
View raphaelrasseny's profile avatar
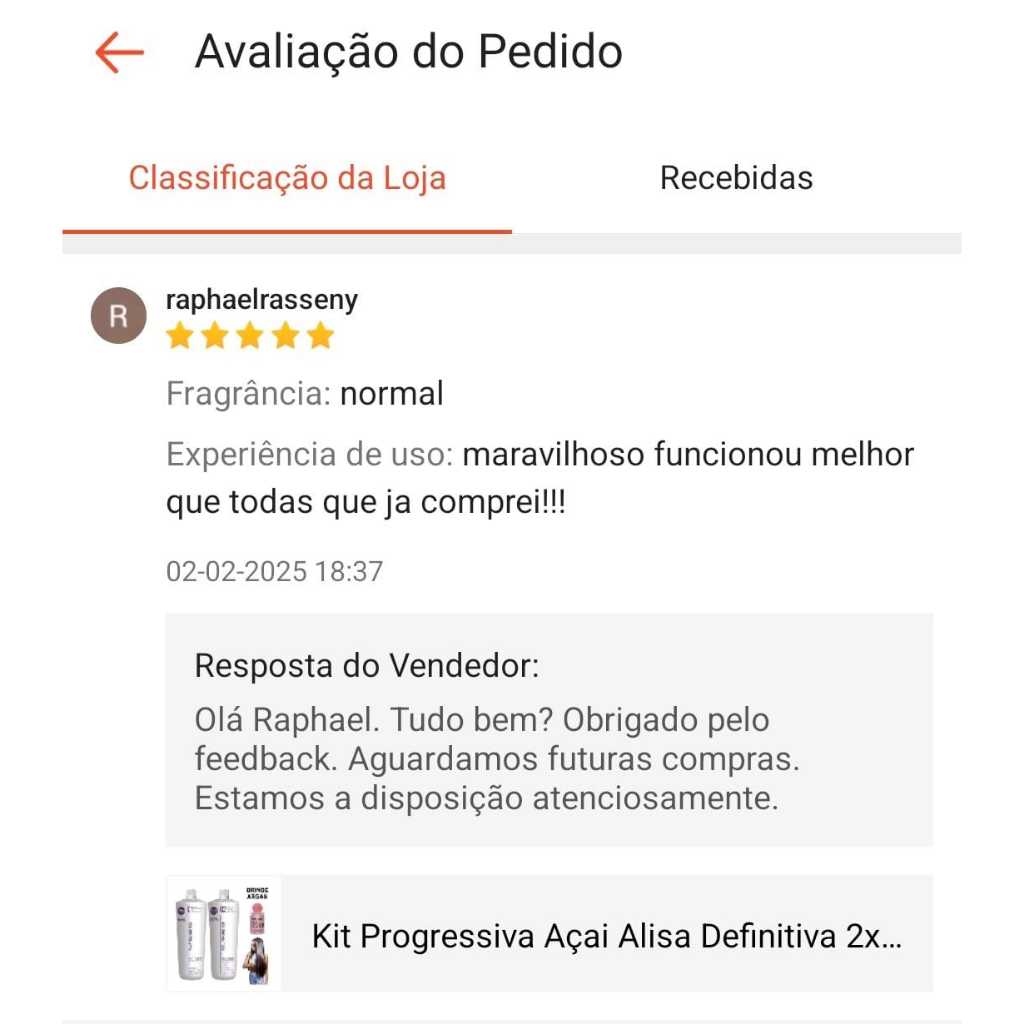point(119,316)
